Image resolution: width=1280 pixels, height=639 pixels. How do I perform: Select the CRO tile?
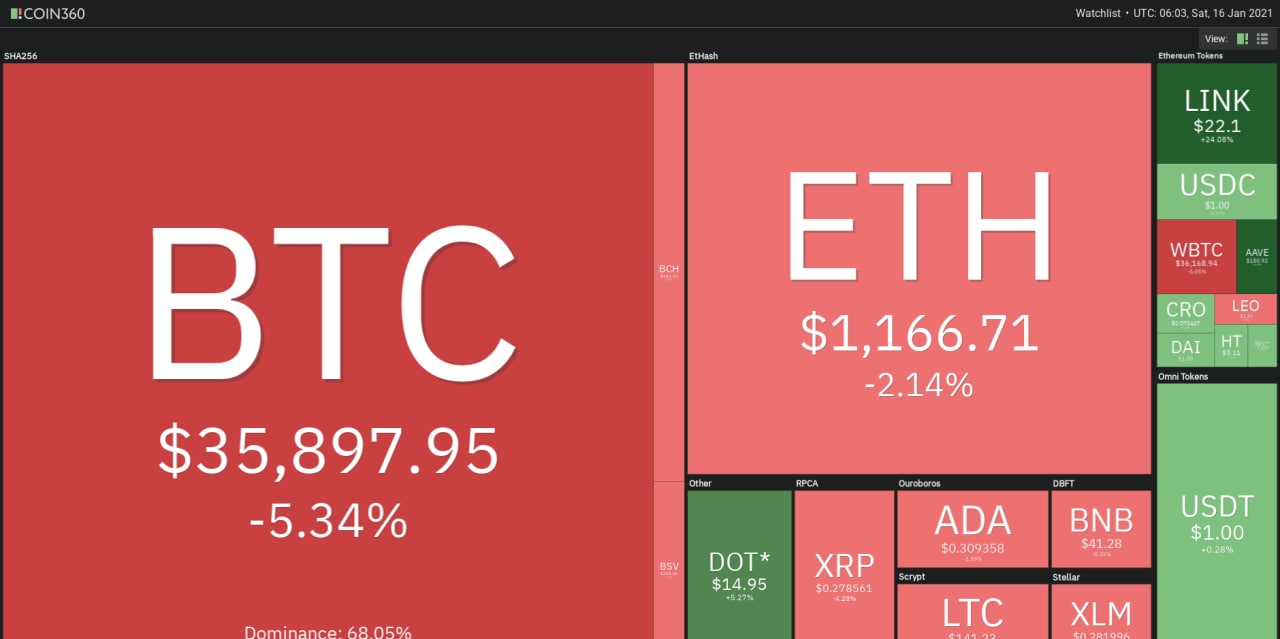point(1186,313)
